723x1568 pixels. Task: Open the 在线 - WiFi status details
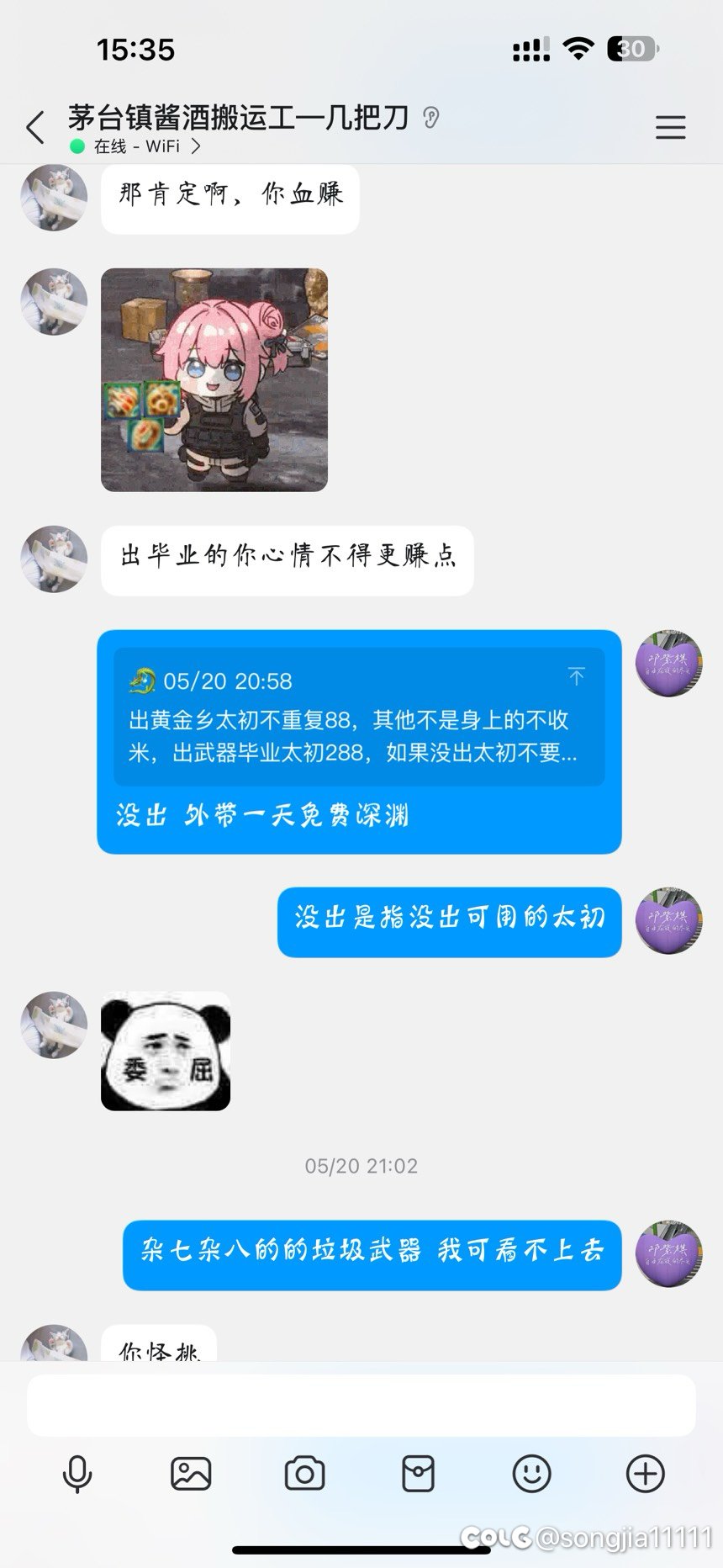tap(137, 146)
